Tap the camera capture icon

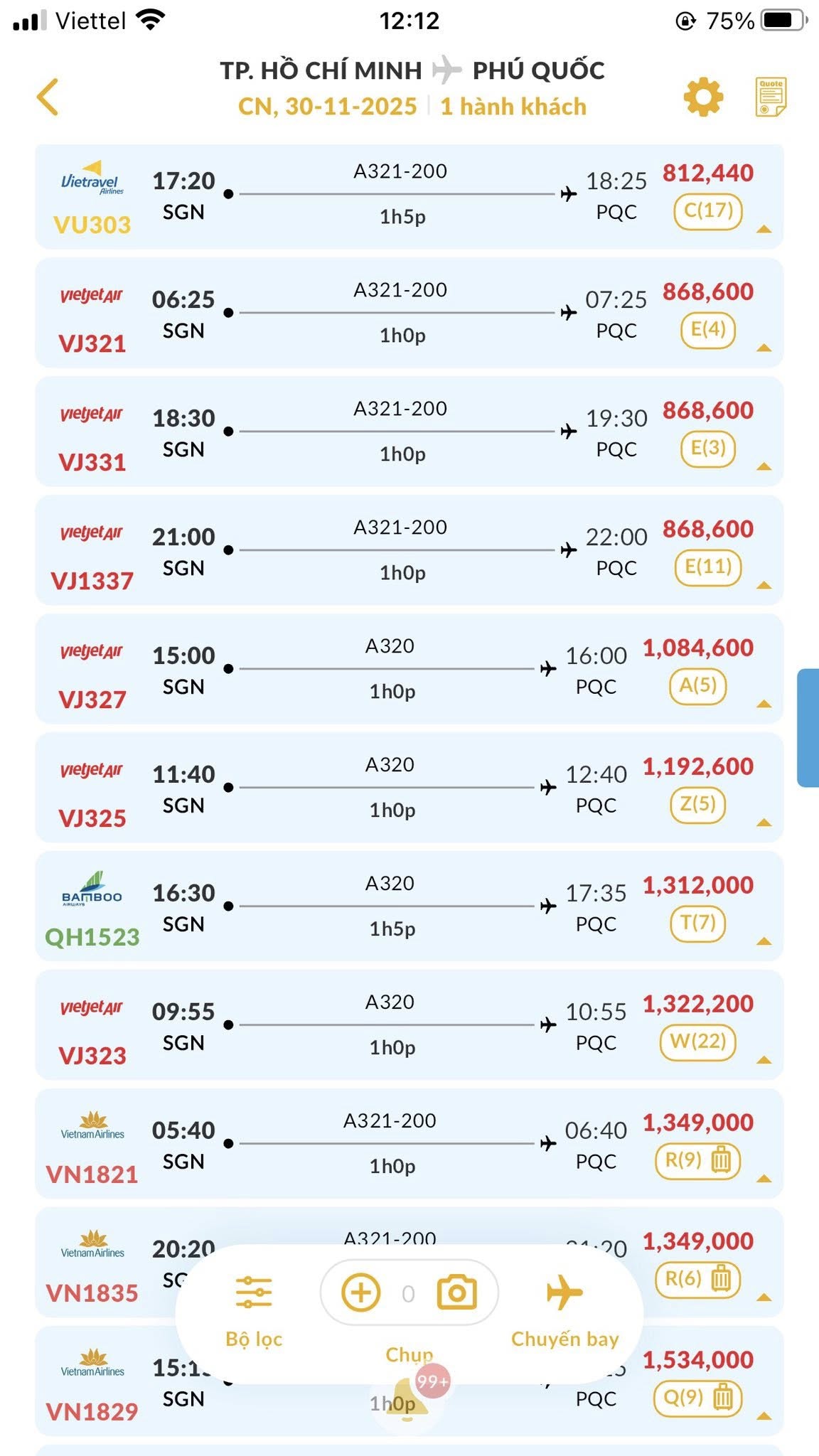click(x=456, y=1292)
